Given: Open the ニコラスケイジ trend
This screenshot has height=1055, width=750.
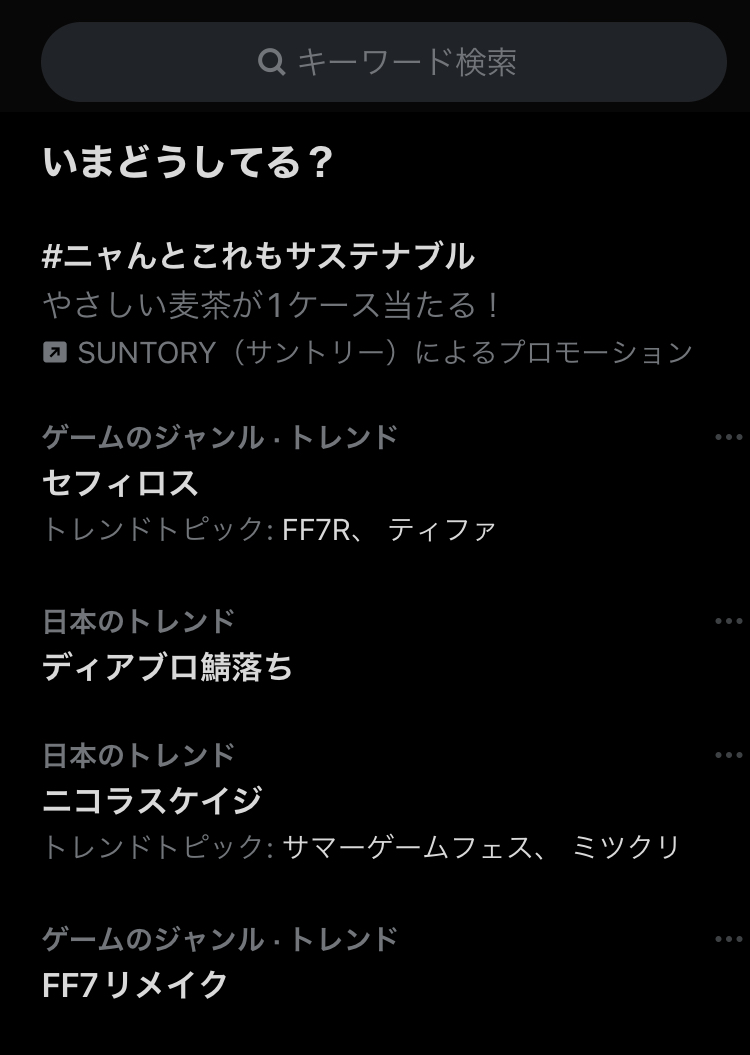Looking at the screenshot, I should (x=375, y=801).
